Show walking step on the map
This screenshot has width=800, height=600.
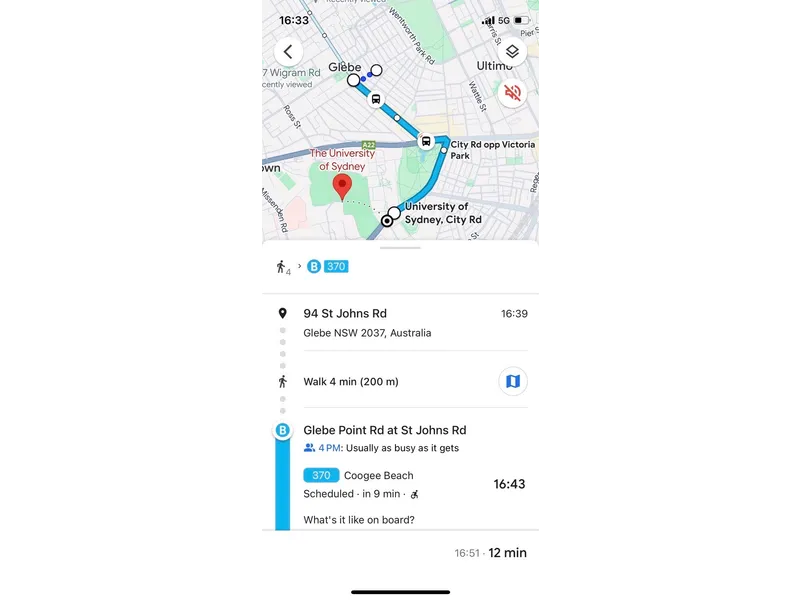pyautogui.click(x=512, y=381)
